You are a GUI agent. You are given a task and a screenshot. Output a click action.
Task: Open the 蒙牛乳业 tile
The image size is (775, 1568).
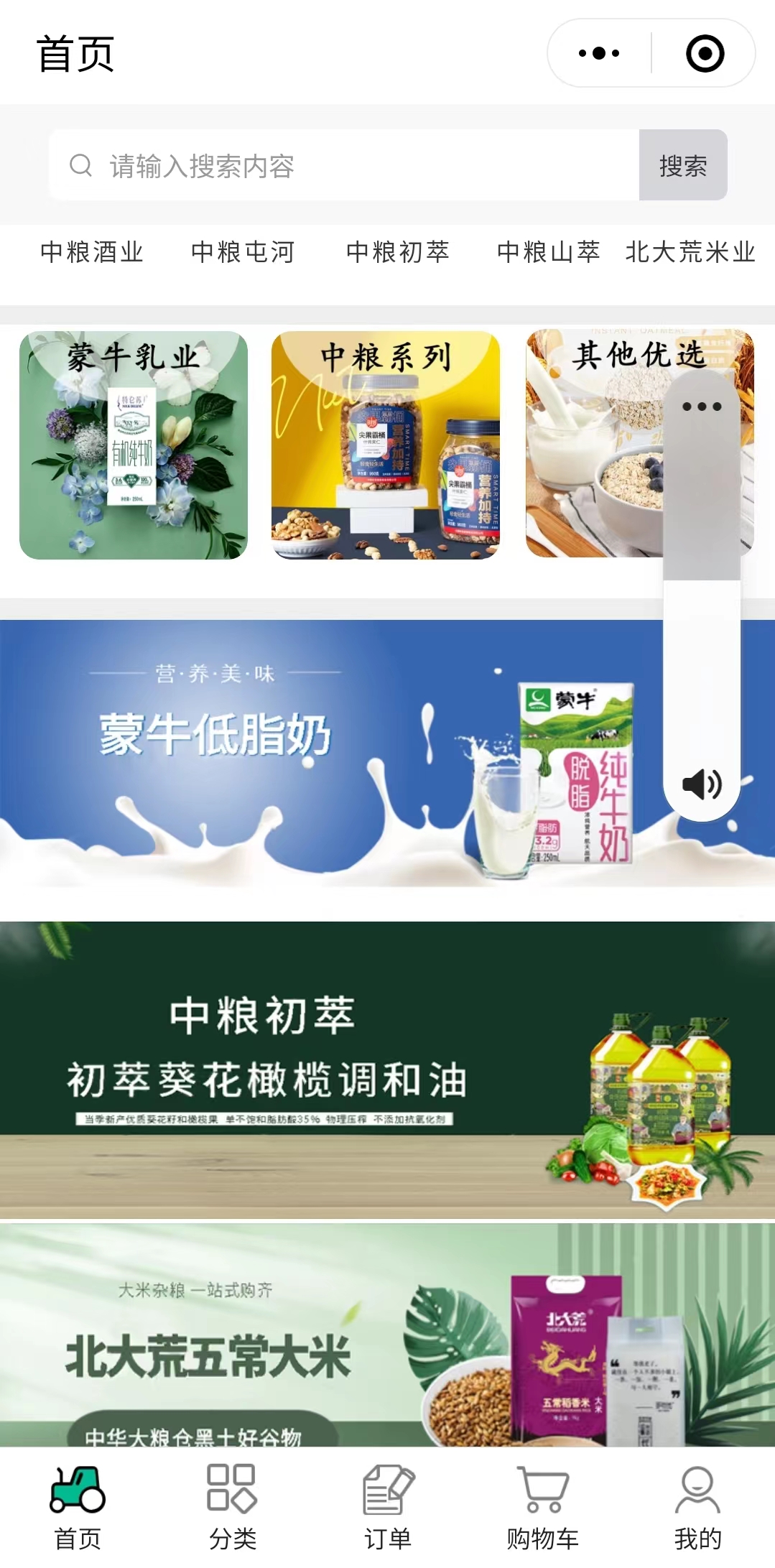tap(134, 445)
